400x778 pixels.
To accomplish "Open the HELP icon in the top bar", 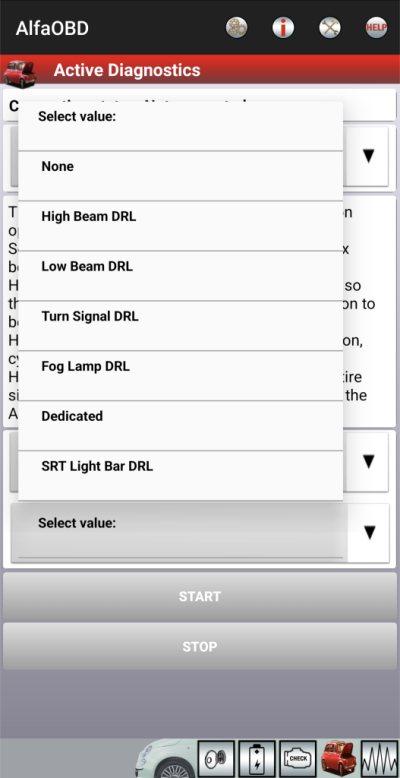I will tap(376, 28).
